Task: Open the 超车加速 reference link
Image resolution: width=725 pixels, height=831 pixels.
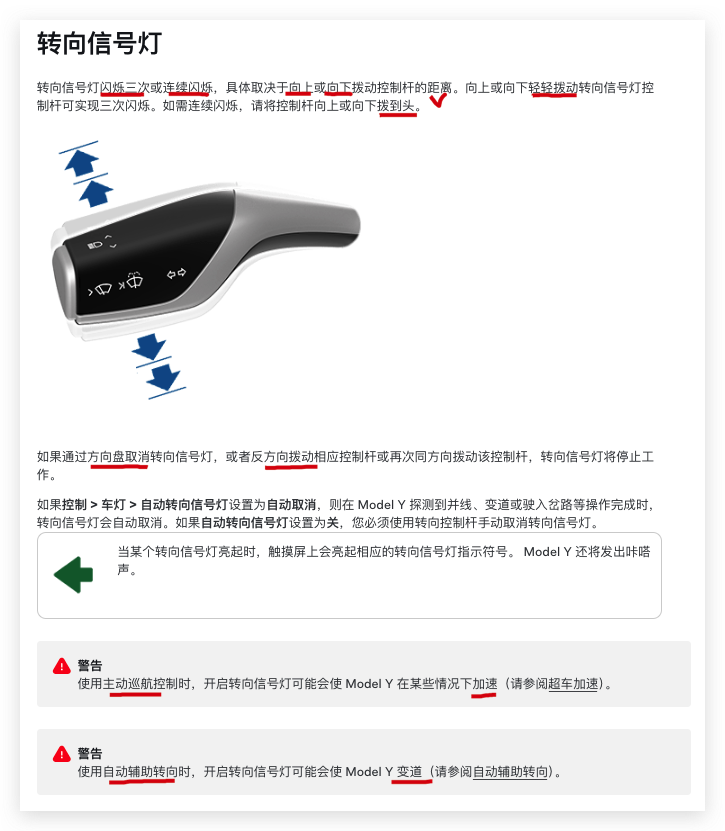Action: coord(573,685)
